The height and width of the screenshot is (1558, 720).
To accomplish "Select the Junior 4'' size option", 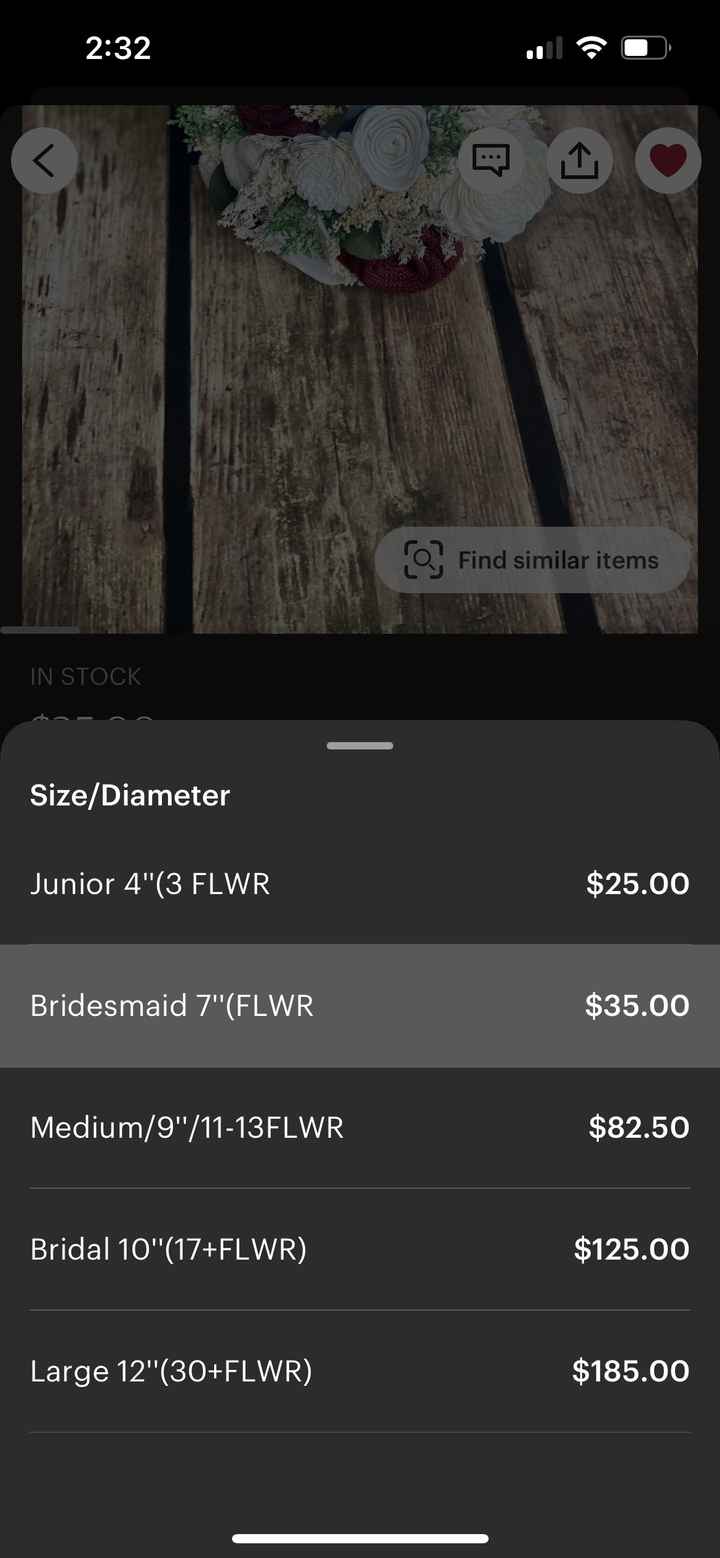I will tap(359, 884).
